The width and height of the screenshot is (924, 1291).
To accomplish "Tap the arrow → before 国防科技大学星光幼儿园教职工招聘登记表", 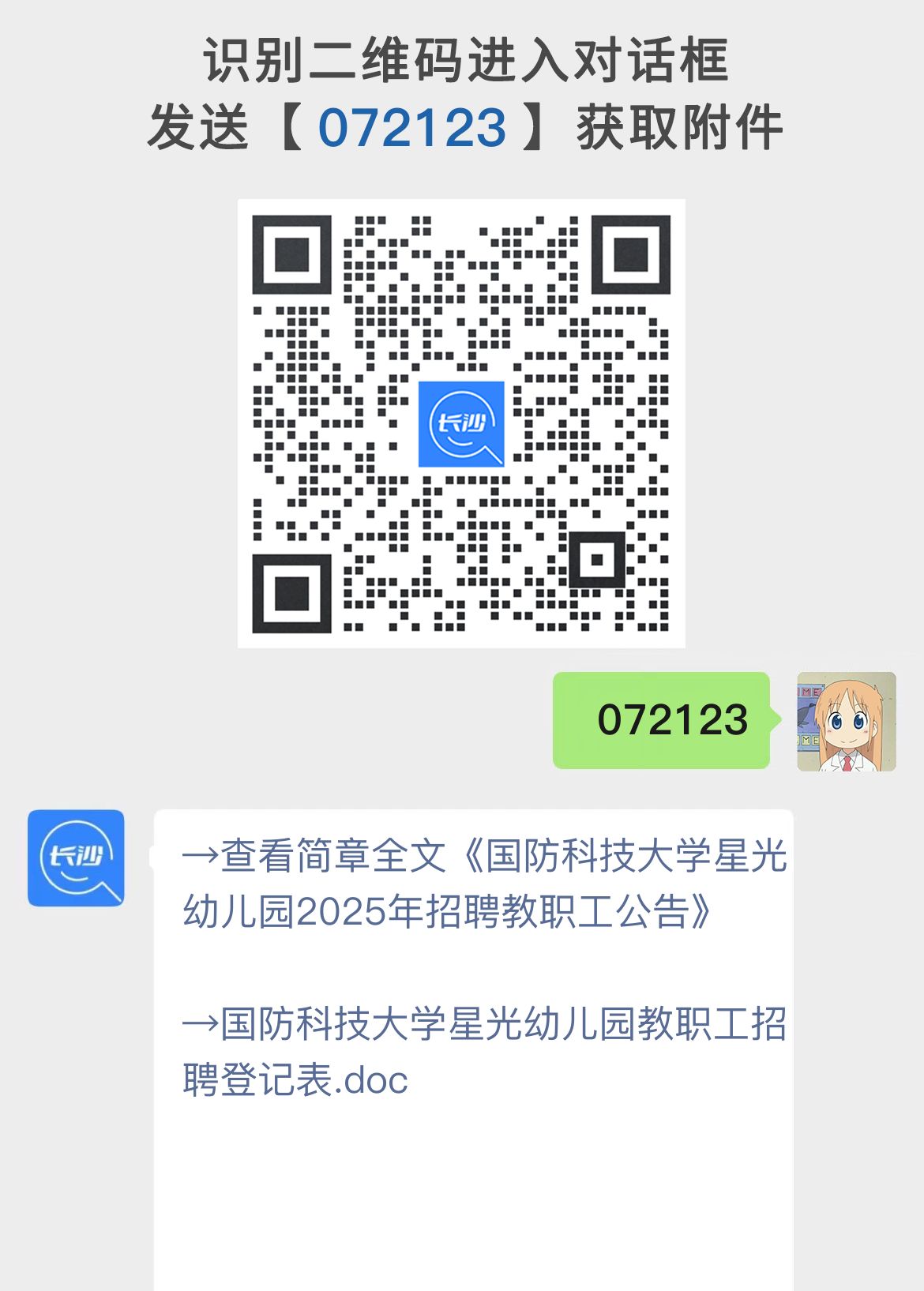I will point(200,1024).
